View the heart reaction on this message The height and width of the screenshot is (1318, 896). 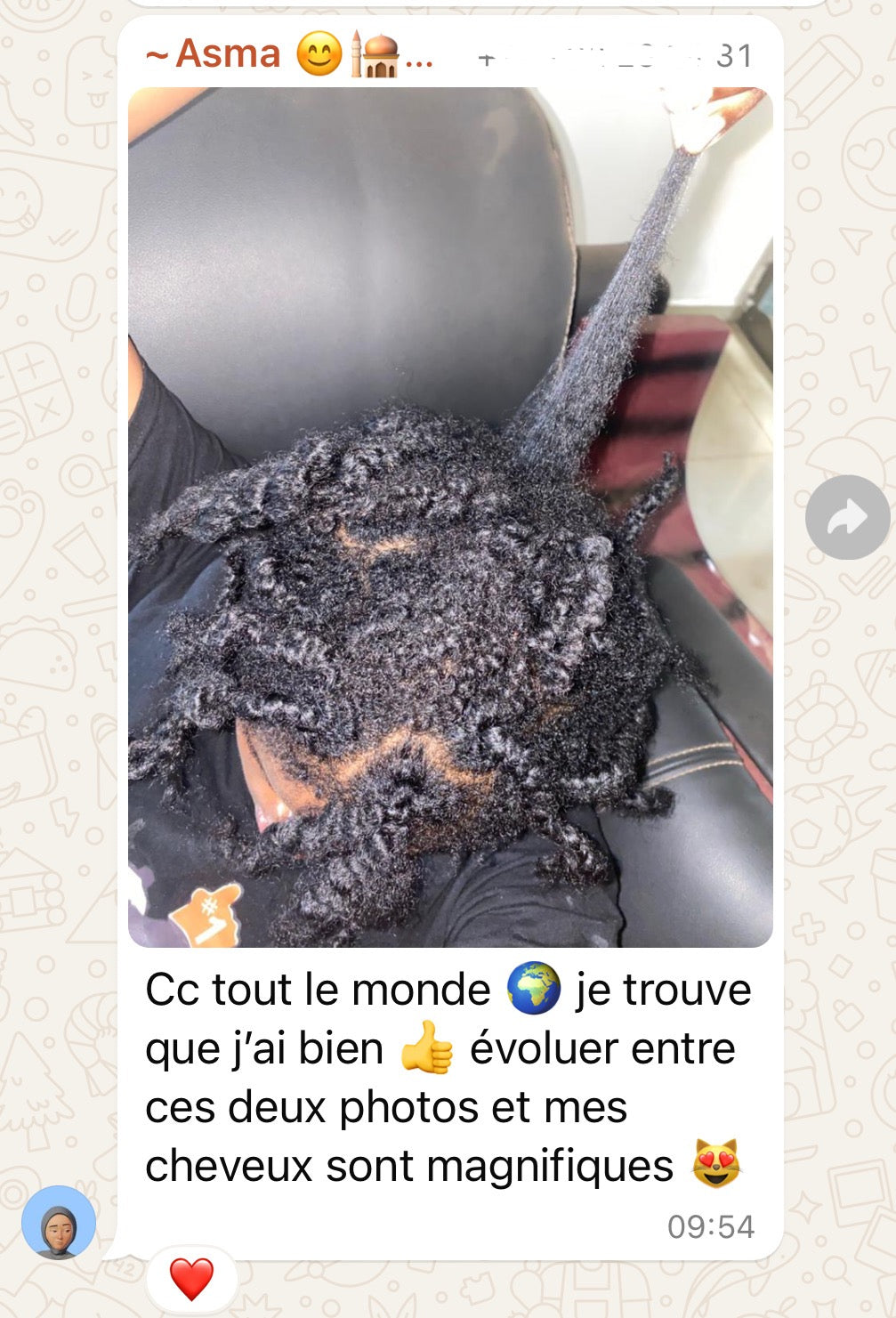coord(191,1278)
